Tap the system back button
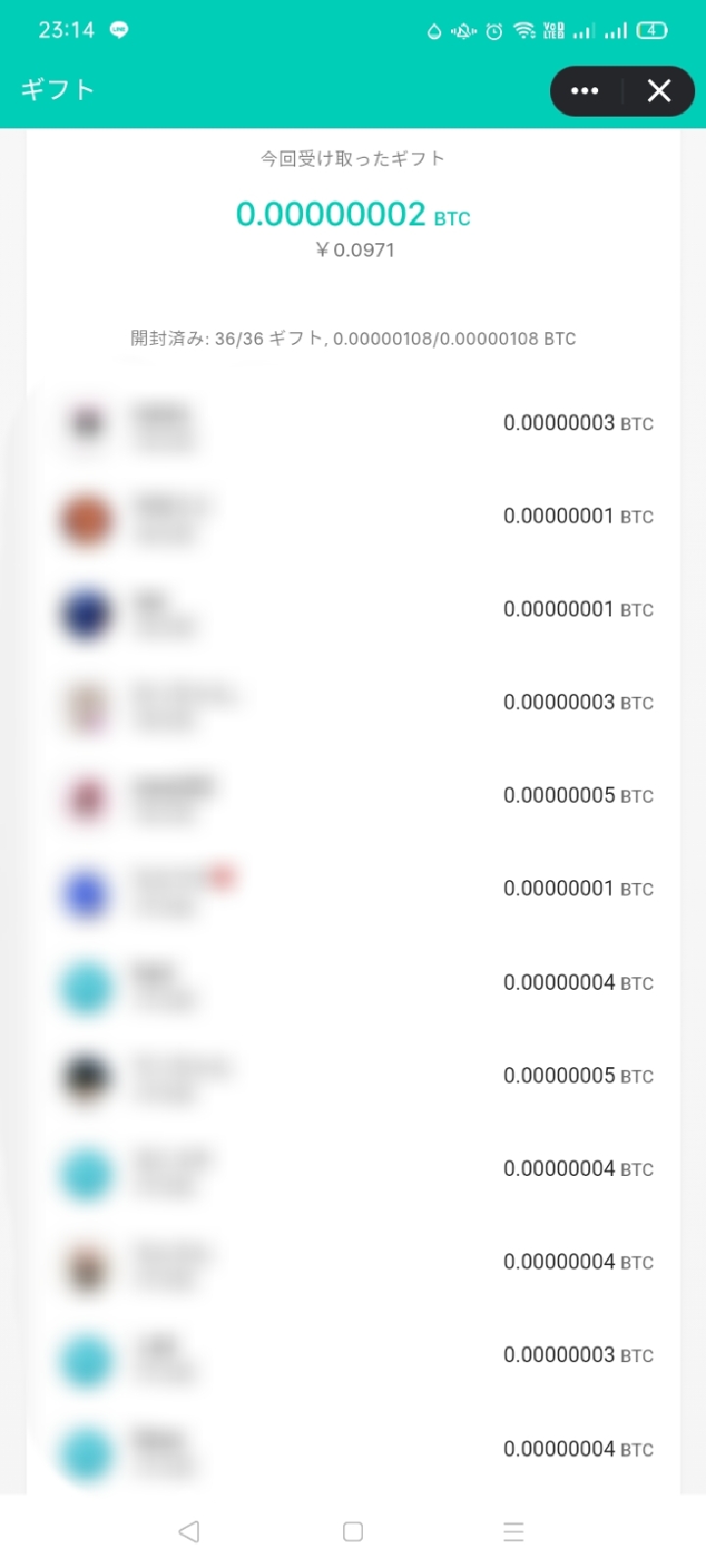 click(189, 1531)
